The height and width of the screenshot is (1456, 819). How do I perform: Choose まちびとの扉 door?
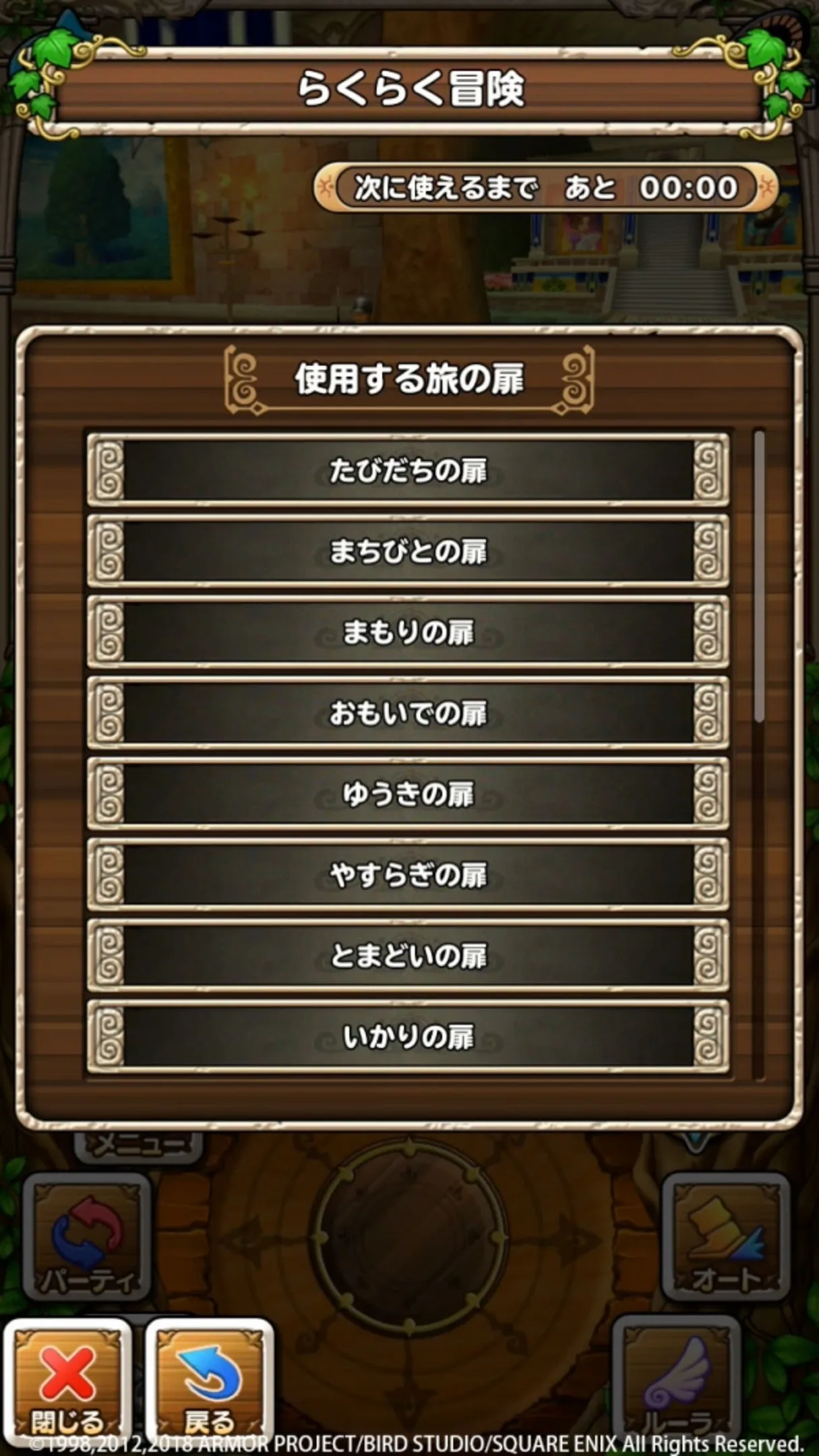[408, 551]
